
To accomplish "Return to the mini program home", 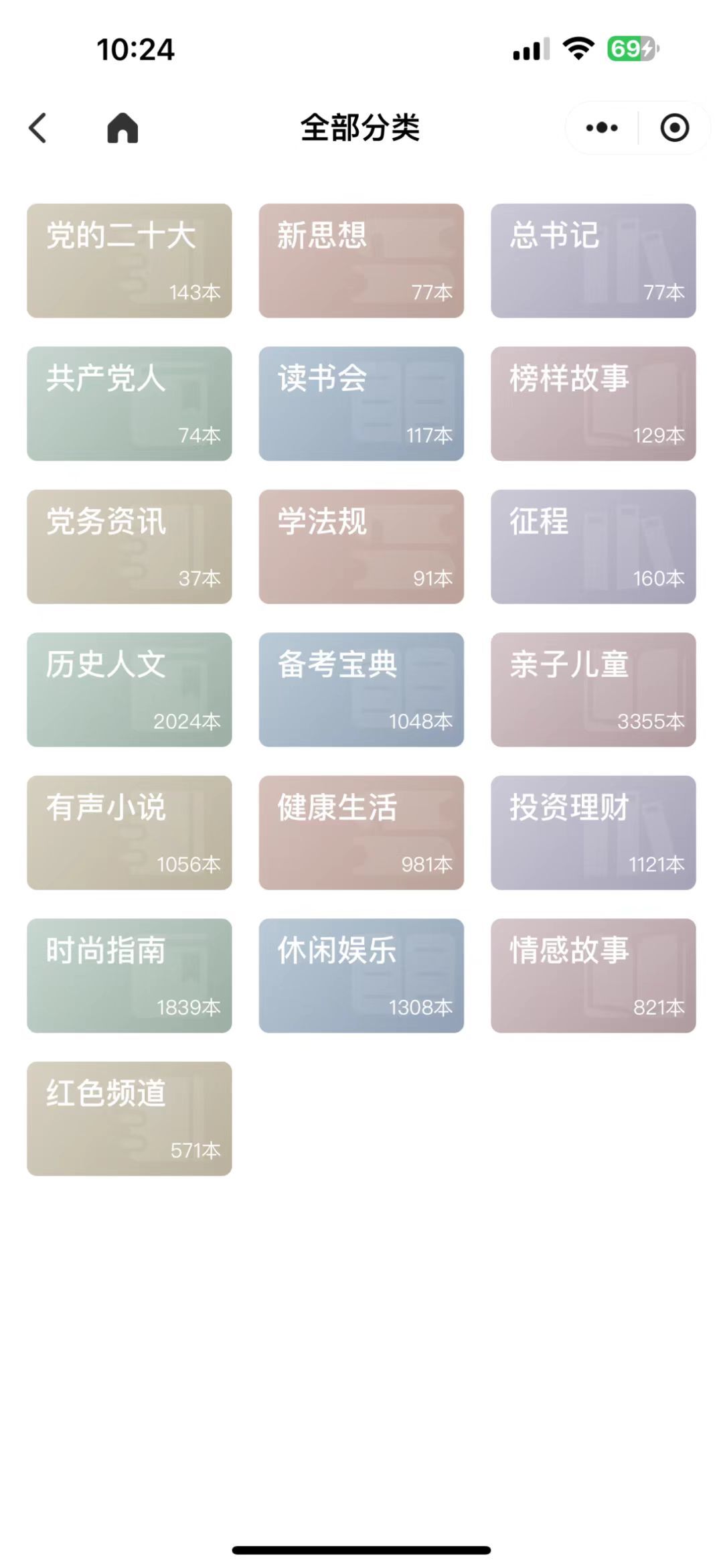I will point(123,127).
